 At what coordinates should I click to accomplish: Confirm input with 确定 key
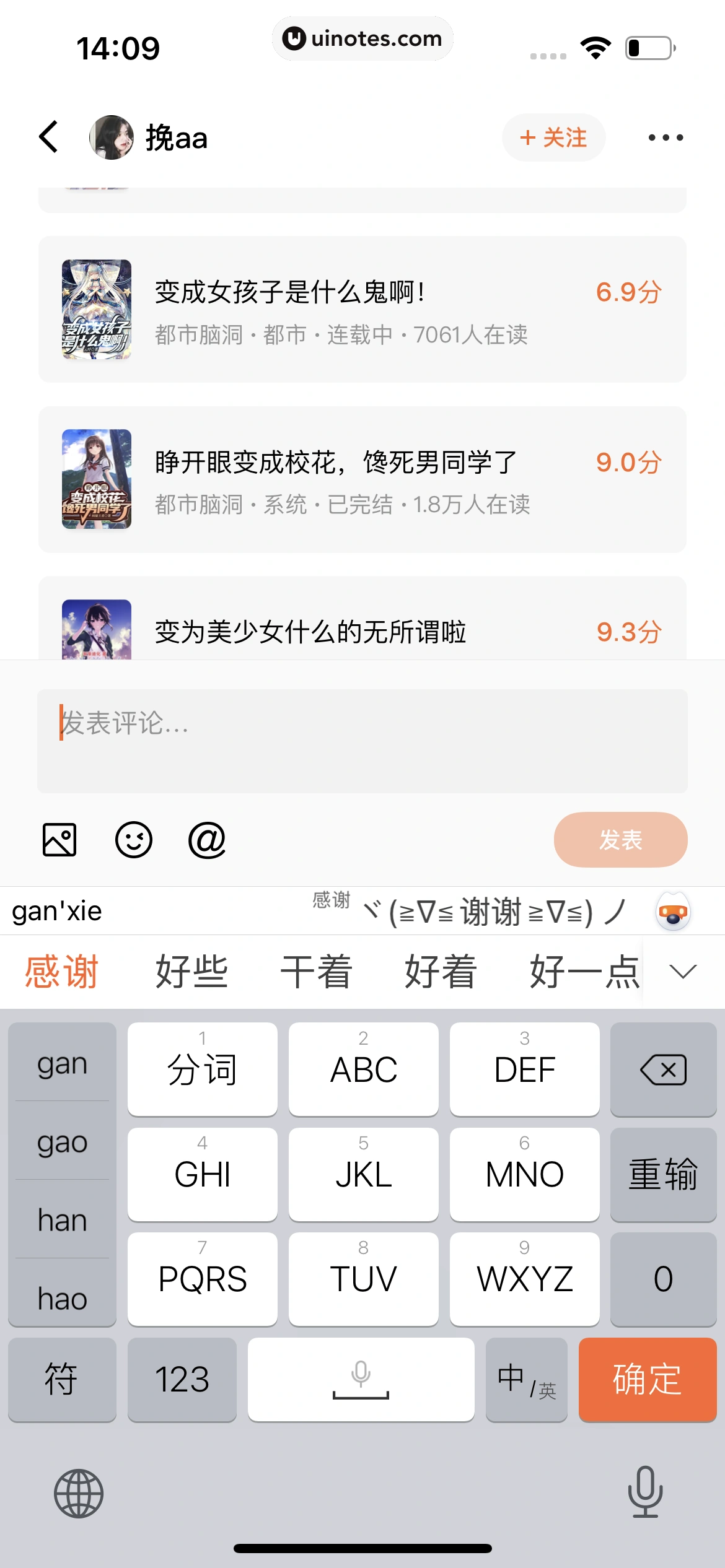(x=647, y=1379)
